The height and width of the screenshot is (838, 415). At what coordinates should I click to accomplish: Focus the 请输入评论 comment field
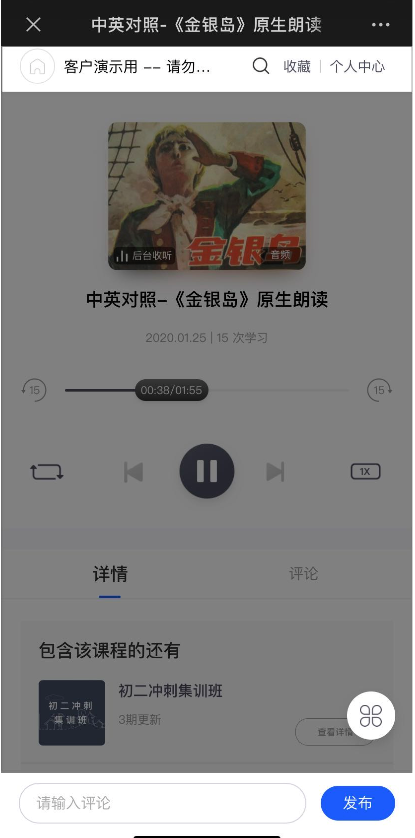point(162,803)
